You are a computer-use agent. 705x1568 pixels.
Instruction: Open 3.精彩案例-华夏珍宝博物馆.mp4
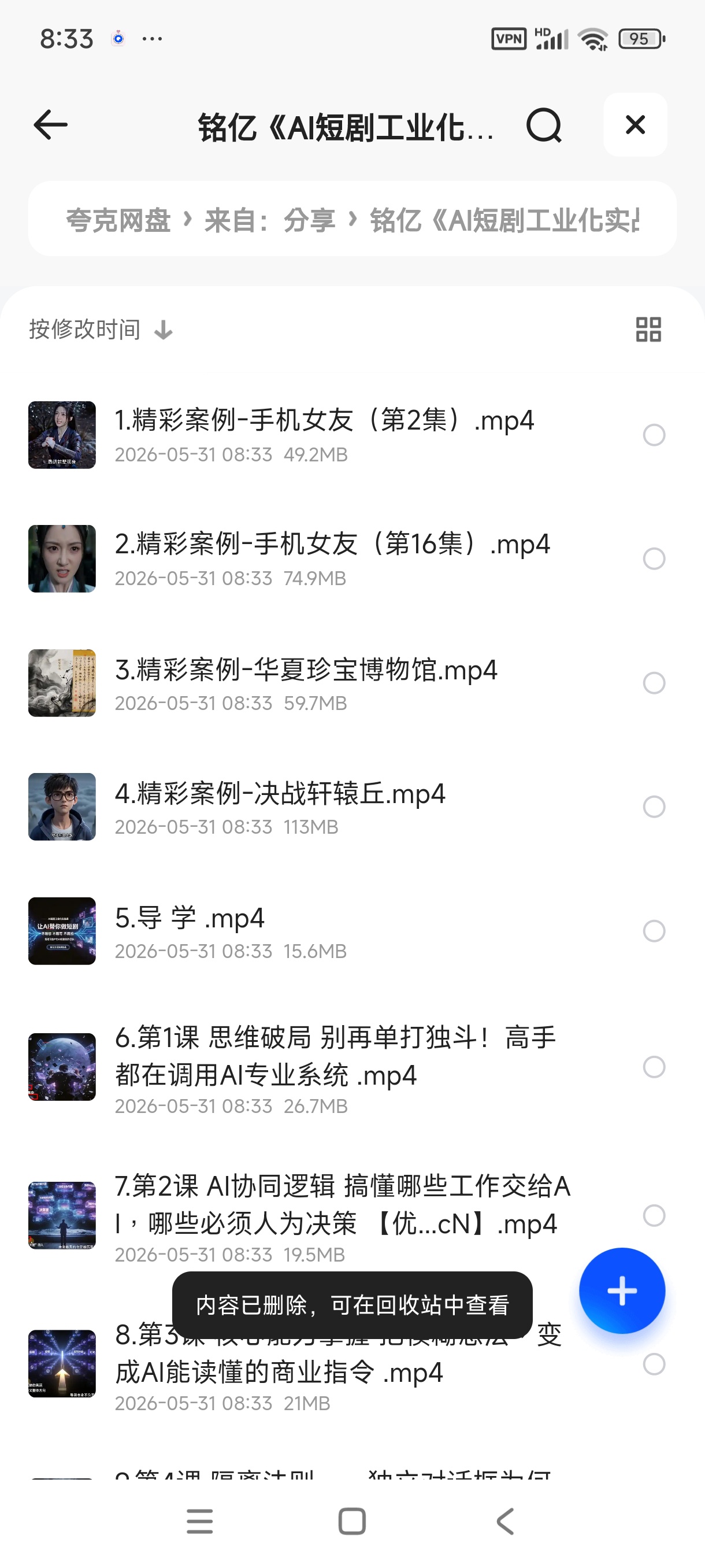point(306,683)
